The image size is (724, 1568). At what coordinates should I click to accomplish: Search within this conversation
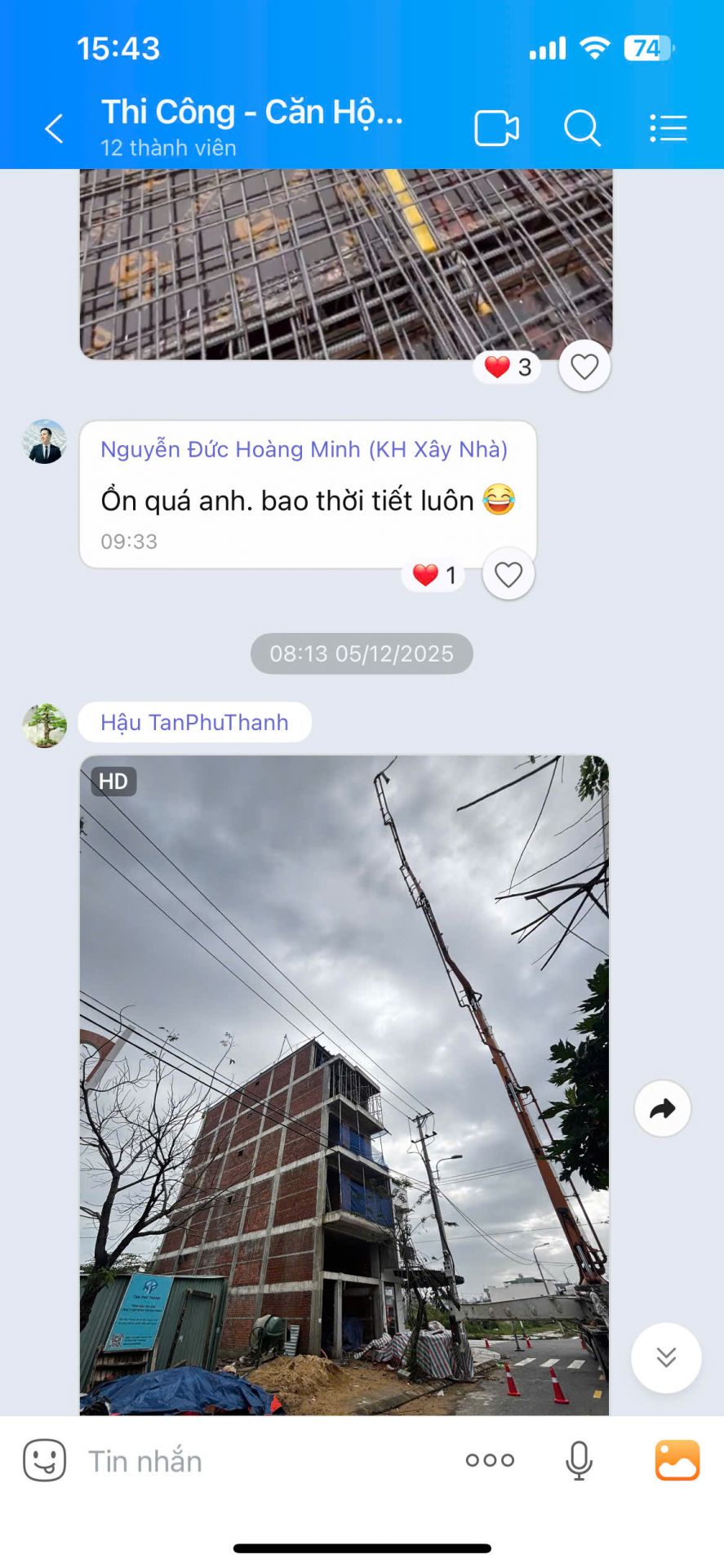coord(582,129)
